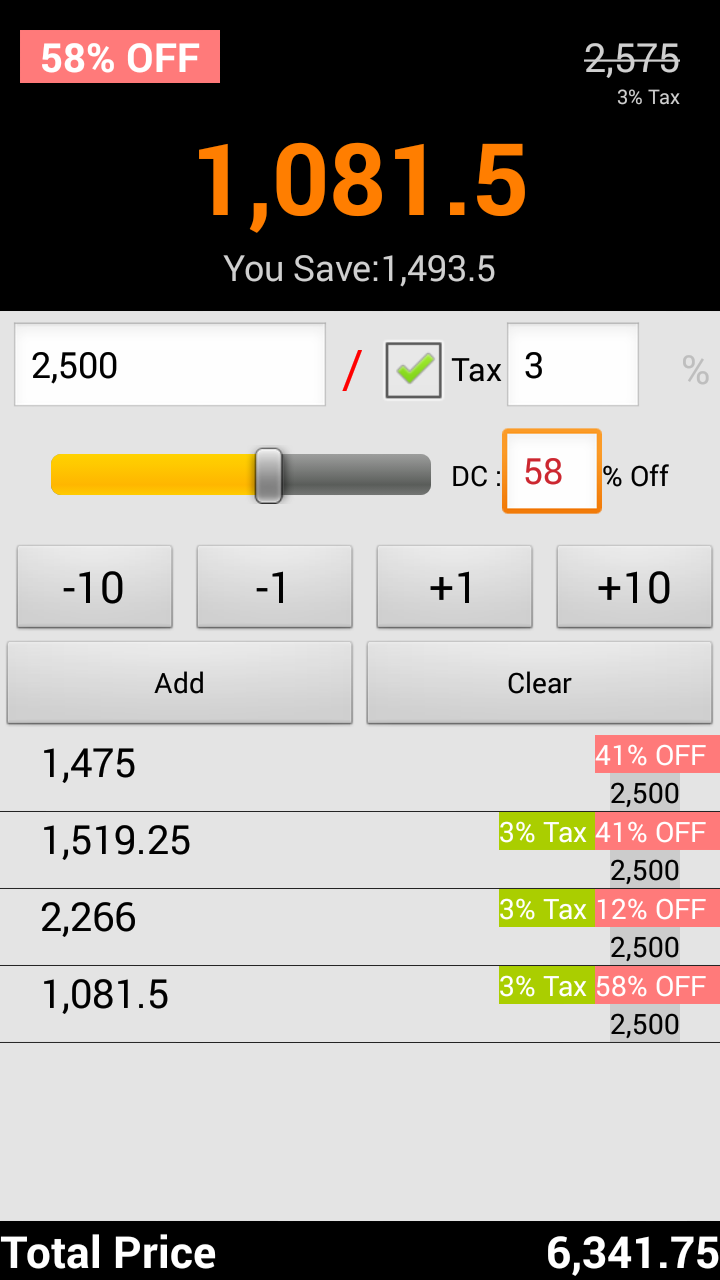Select the 1,081.5 entry in the list
The width and height of the screenshot is (720, 1280).
click(x=300, y=1004)
